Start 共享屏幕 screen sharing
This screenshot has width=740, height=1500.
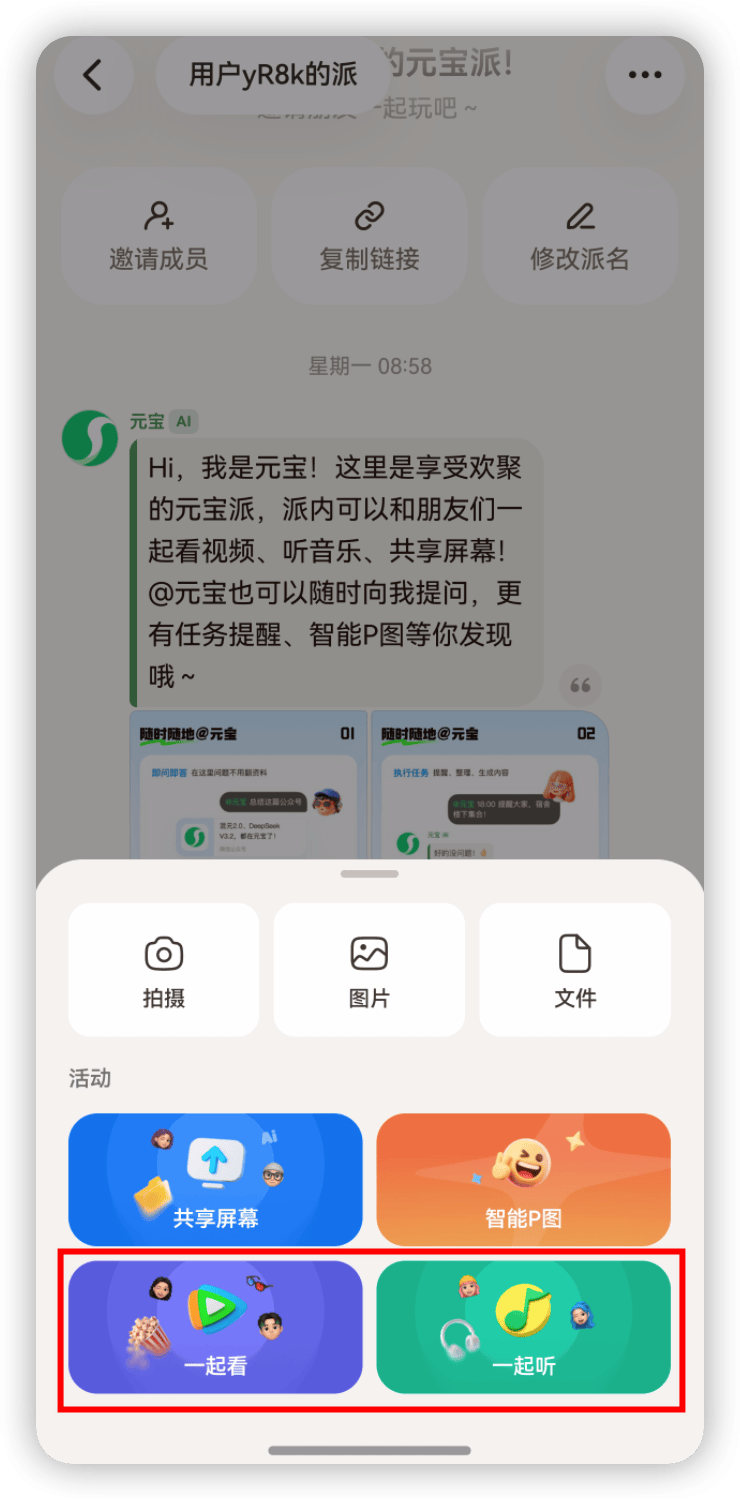215,1179
